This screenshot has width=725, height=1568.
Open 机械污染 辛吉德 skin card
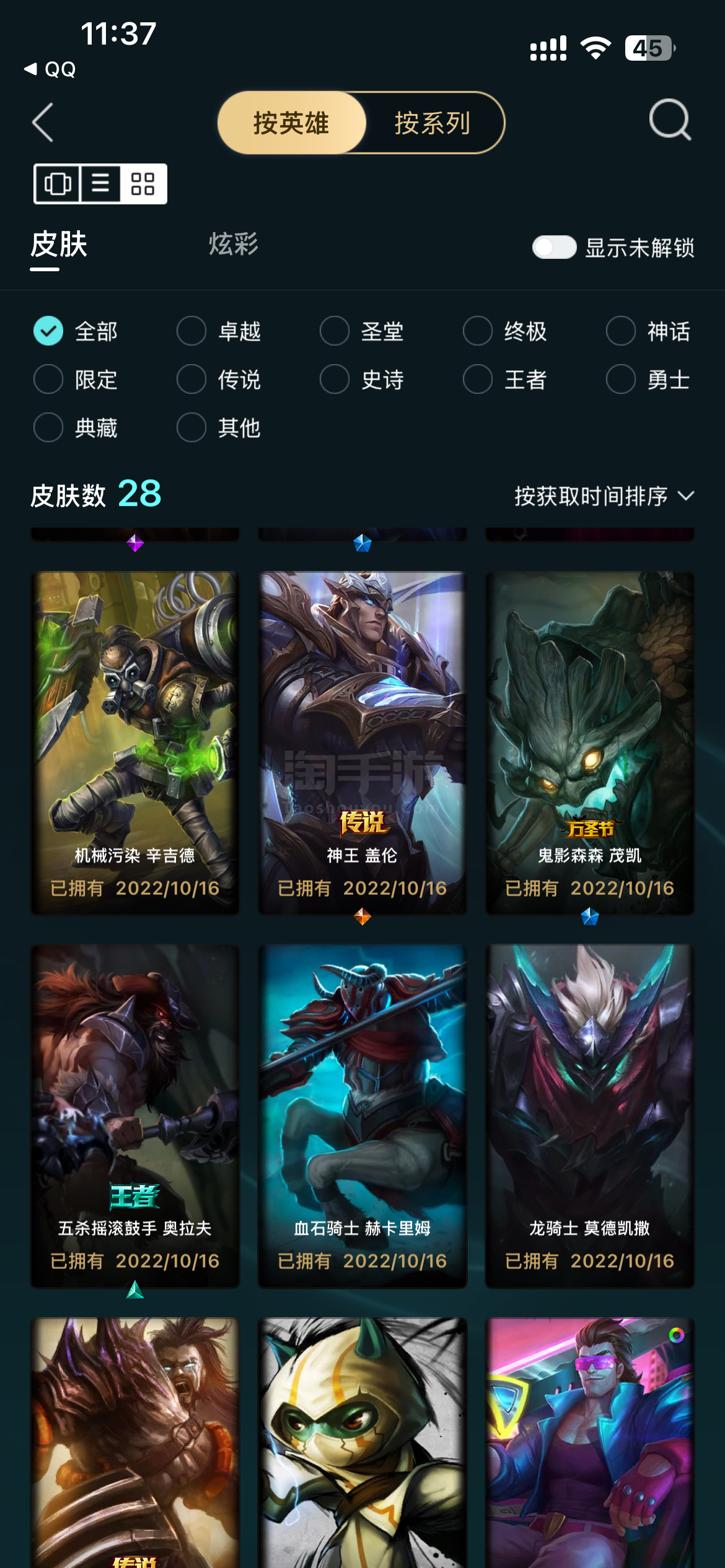pos(135,743)
